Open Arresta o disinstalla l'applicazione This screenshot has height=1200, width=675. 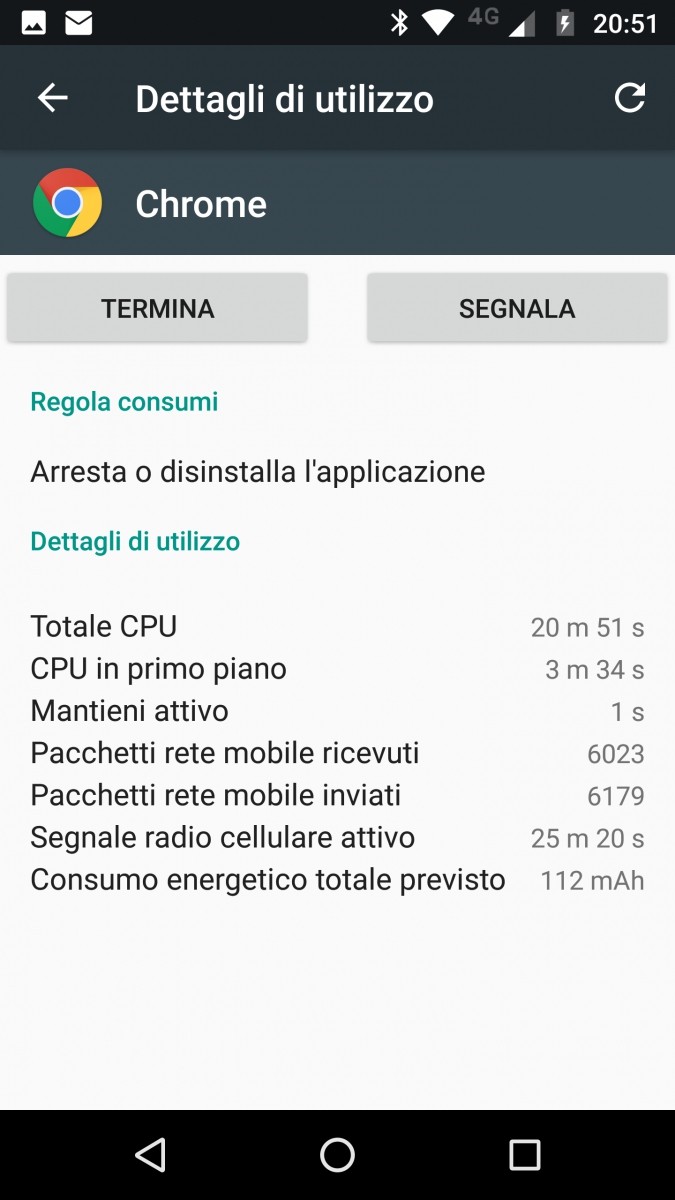pyautogui.click(x=258, y=472)
